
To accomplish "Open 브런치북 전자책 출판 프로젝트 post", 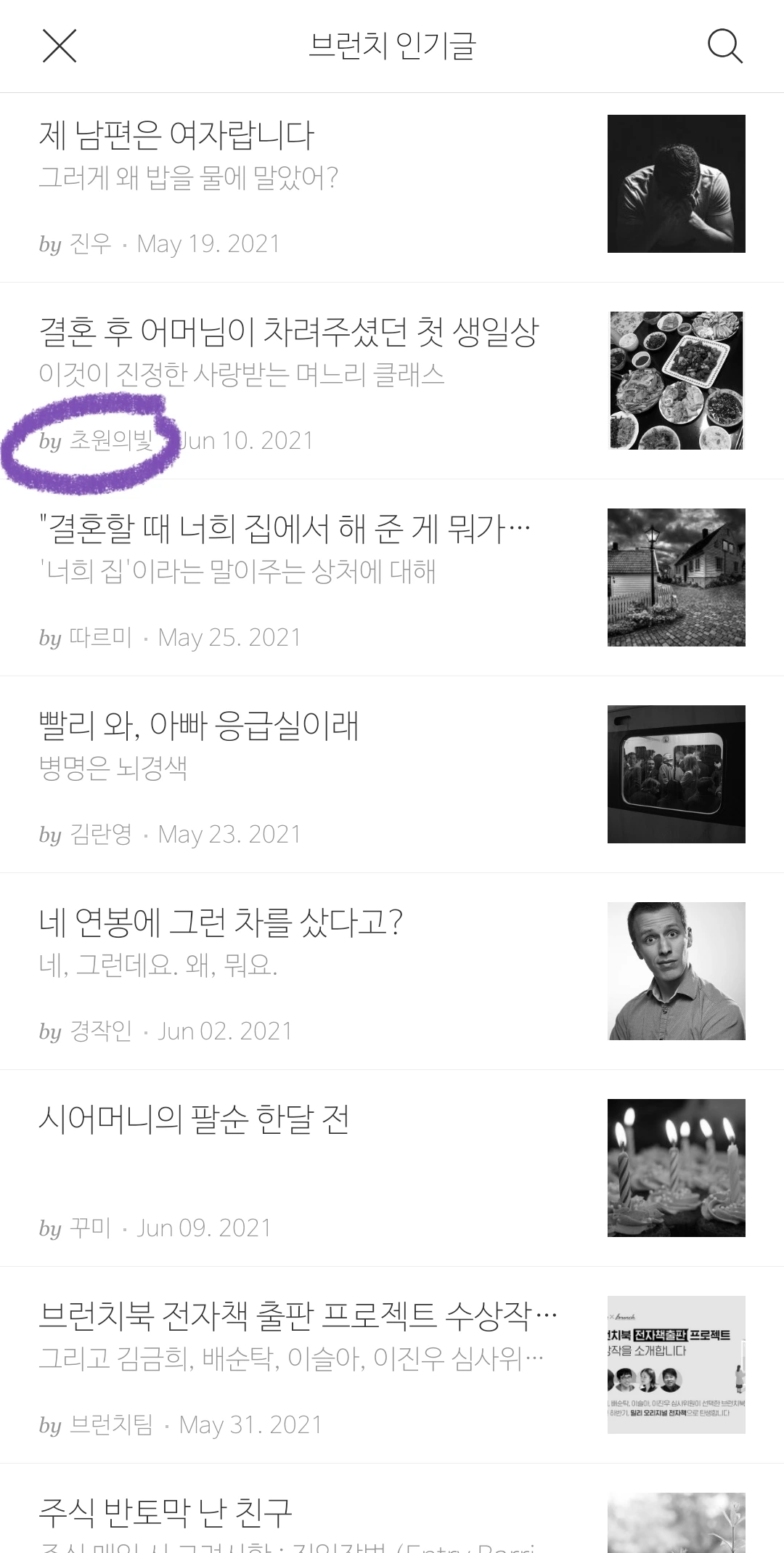I will click(392, 1365).
